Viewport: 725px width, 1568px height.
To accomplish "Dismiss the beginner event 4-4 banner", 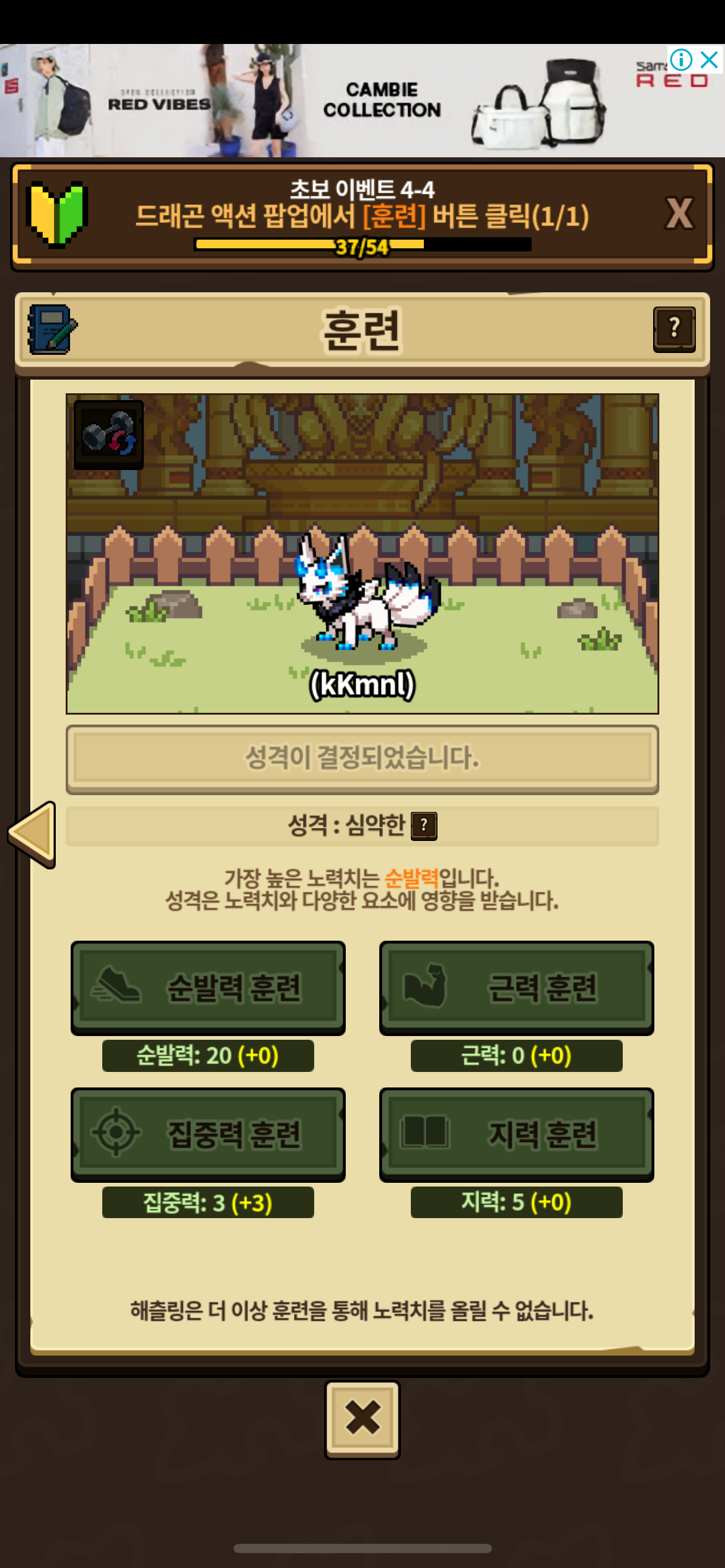I will [679, 214].
